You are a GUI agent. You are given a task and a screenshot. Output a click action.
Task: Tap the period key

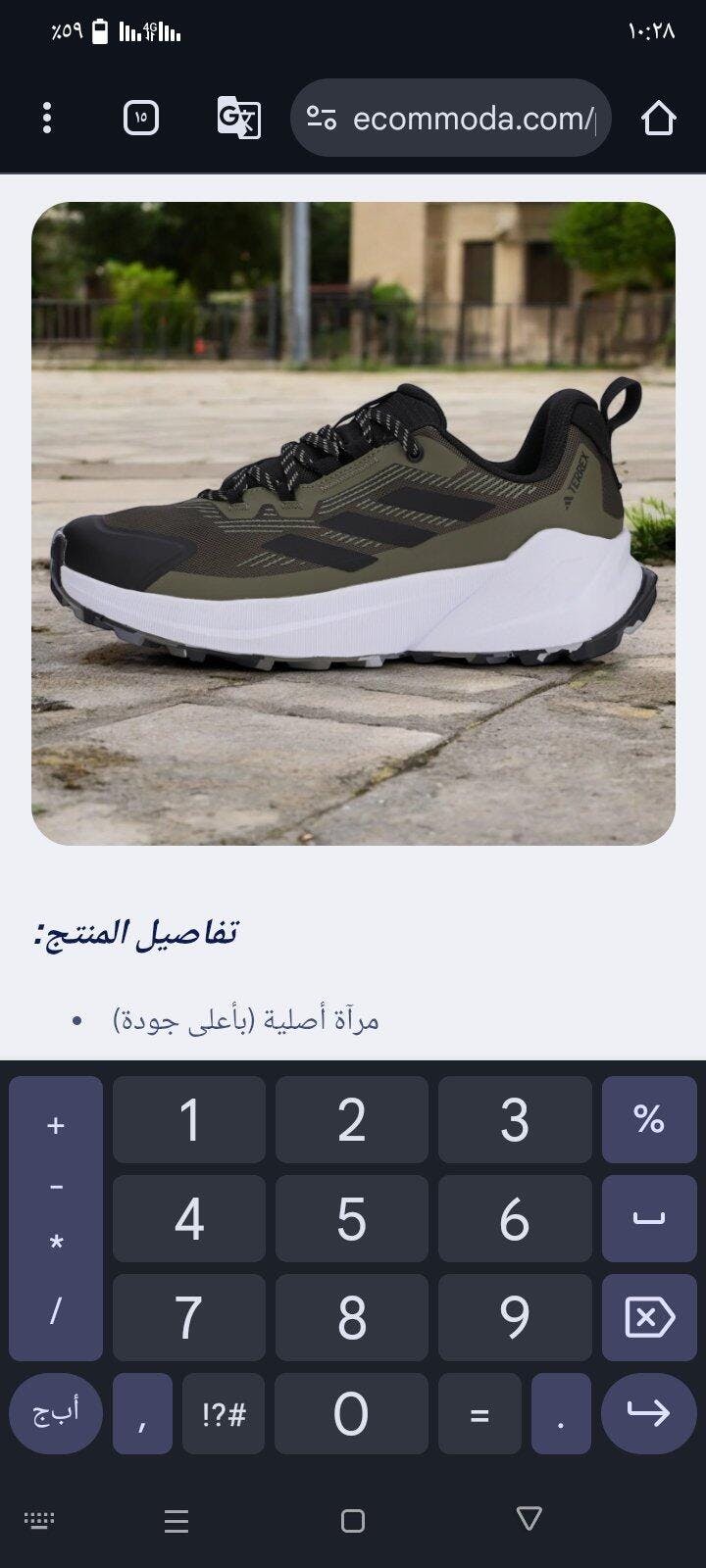tap(561, 1414)
